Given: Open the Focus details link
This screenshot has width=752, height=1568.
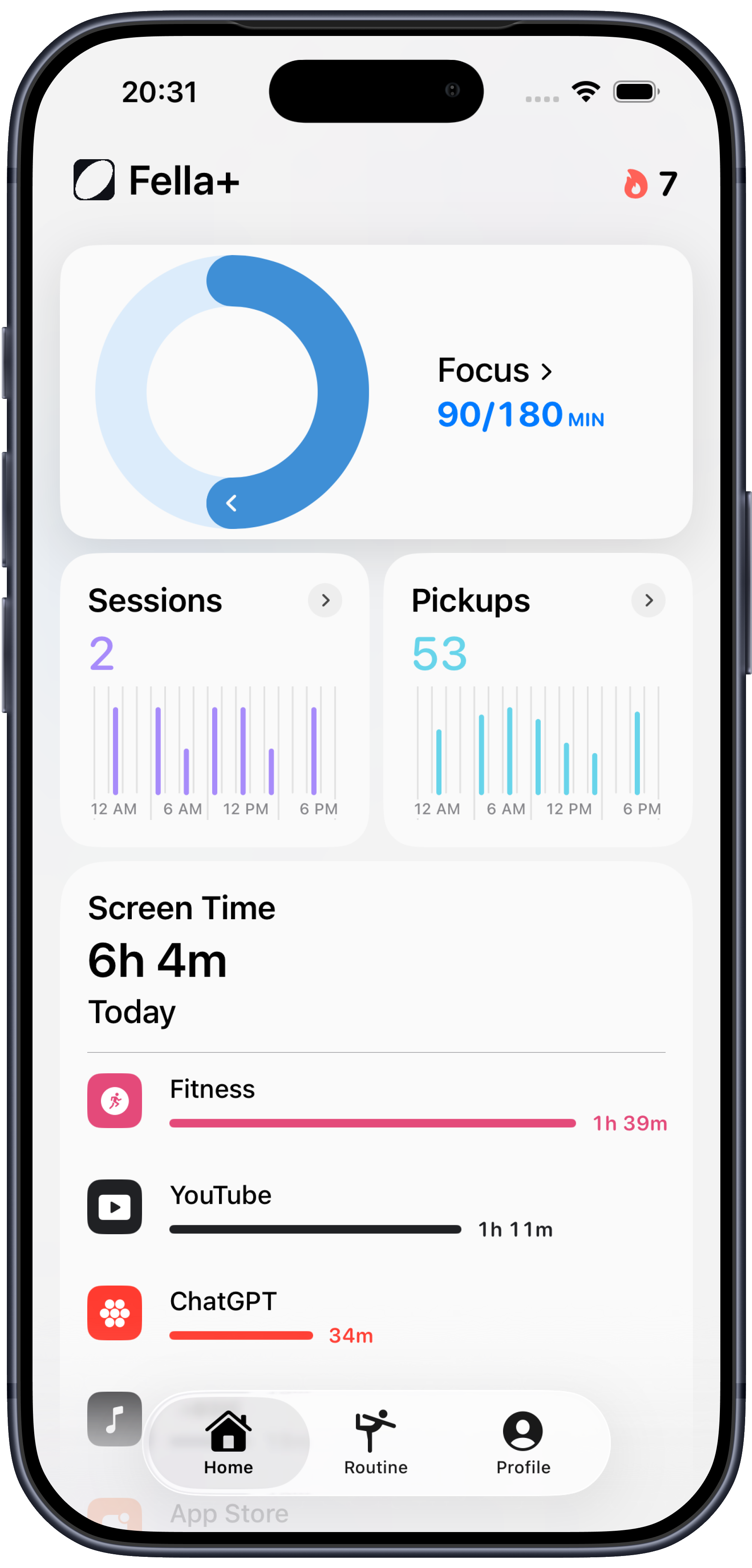Looking at the screenshot, I should pos(494,370).
